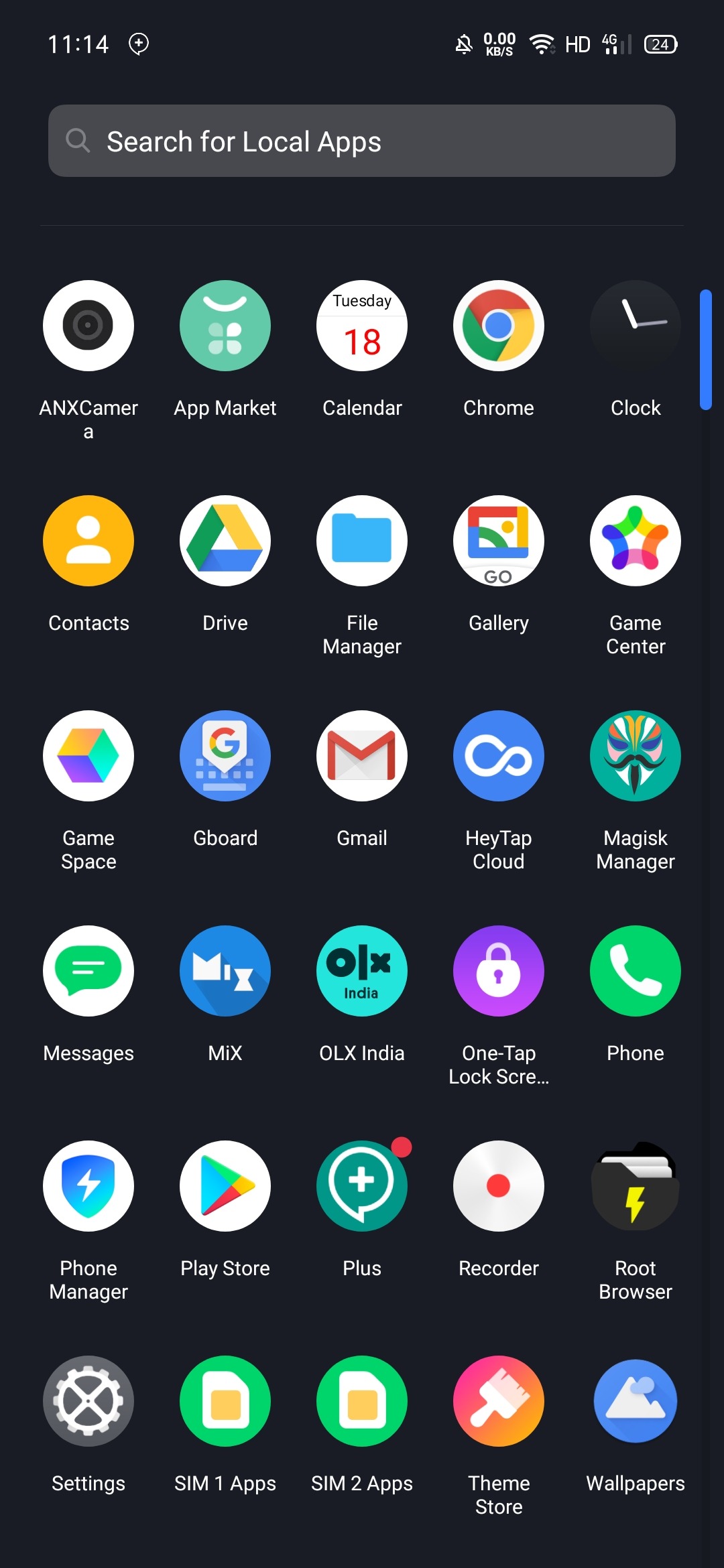Open the Recorder app
The height and width of the screenshot is (1568, 724).
(x=499, y=1186)
